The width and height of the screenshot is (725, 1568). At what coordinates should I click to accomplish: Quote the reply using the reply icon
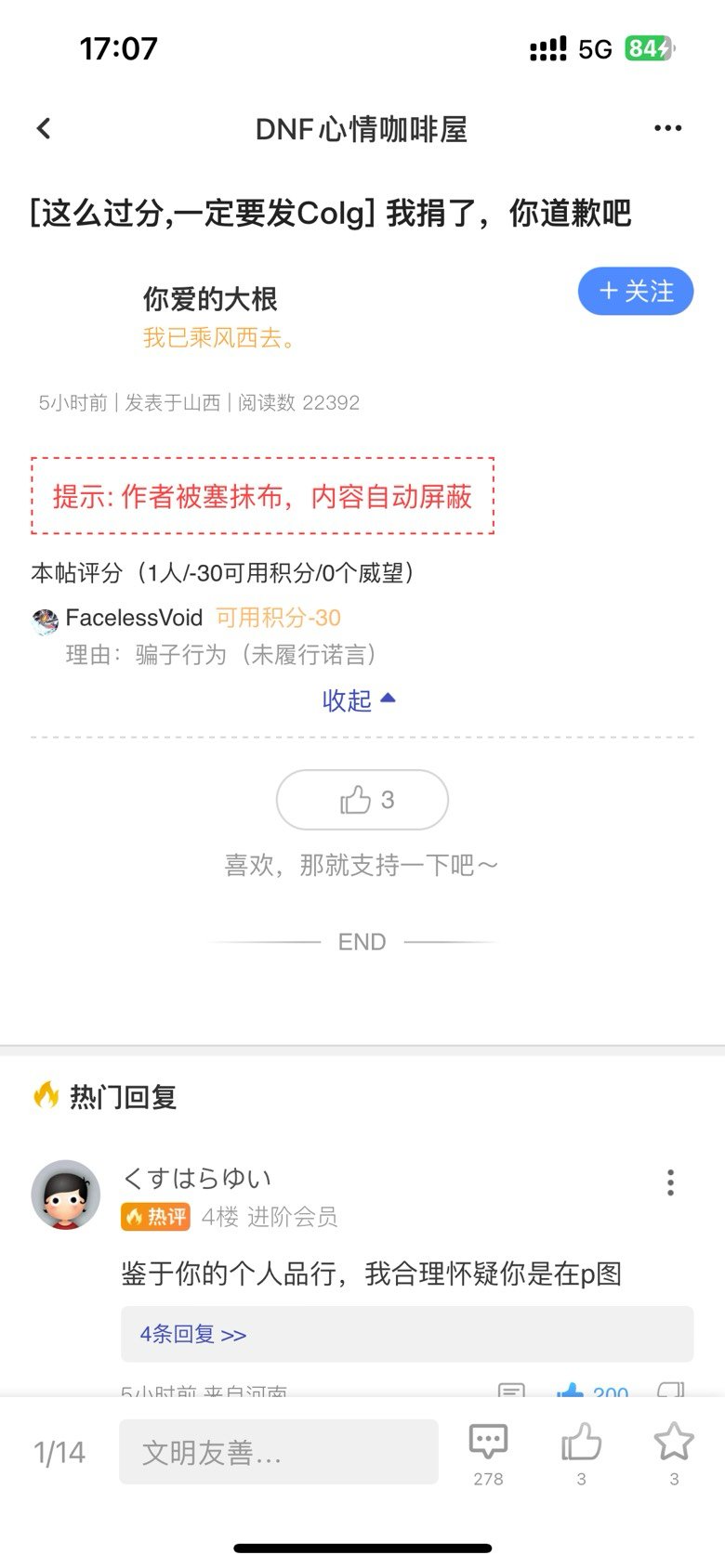pyautogui.click(x=672, y=1390)
